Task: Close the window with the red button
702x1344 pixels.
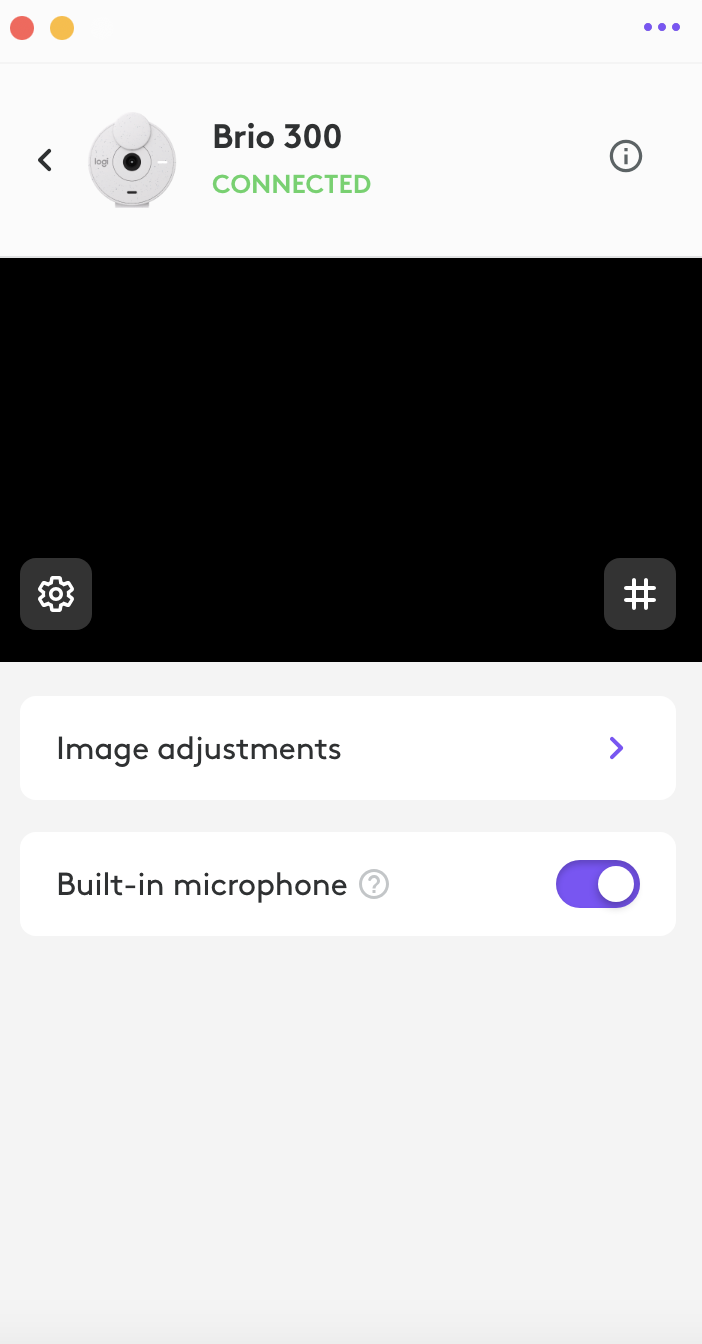Action: coord(22,28)
